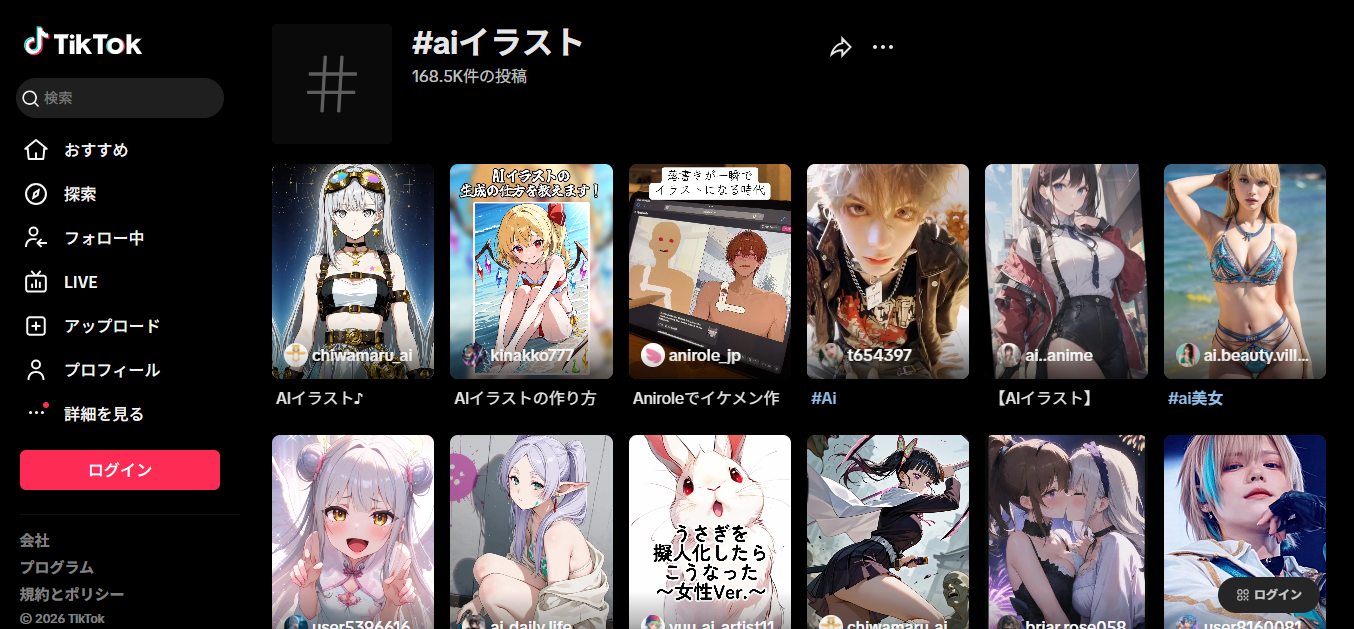Switch to フォロー中 feed
The height and width of the screenshot is (629, 1354).
104,238
